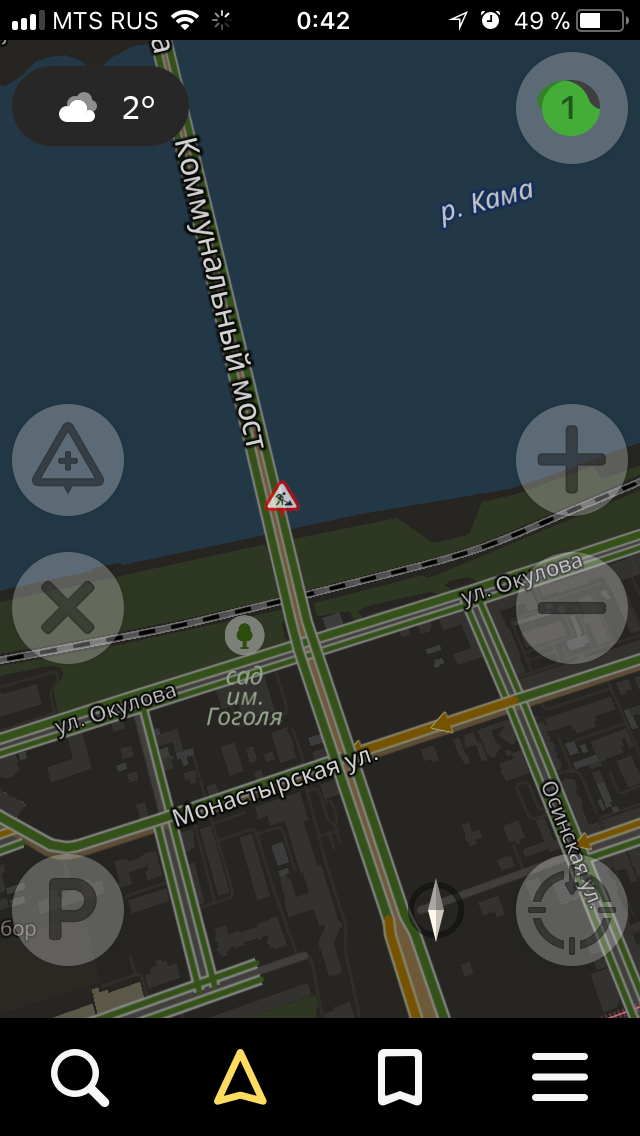Open the roadworks sign on the bridge
The height and width of the screenshot is (1136, 640).
click(282, 496)
